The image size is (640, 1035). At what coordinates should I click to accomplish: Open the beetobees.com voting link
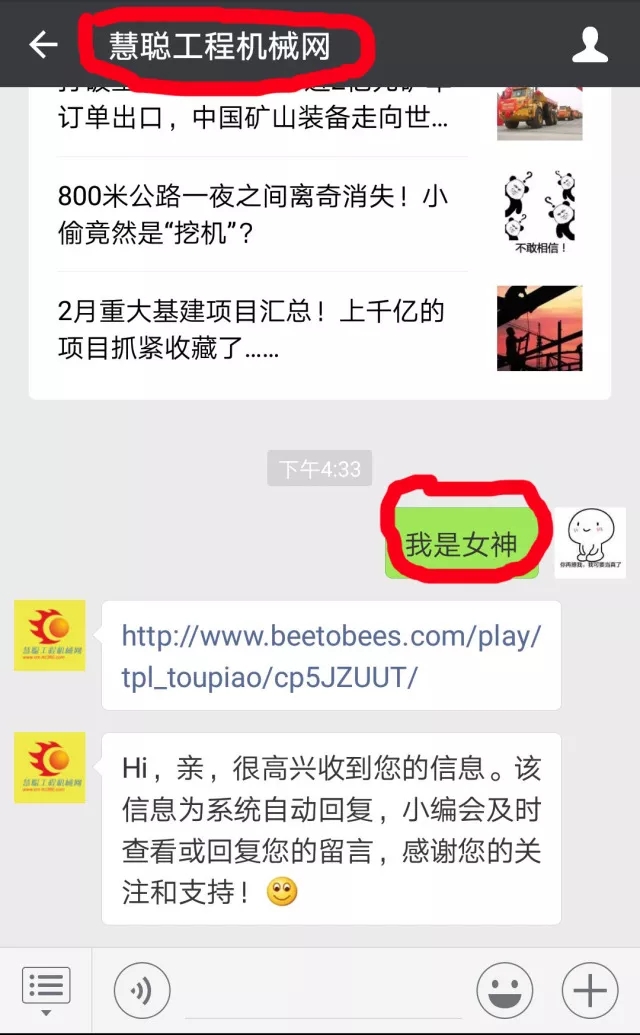click(331, 656)
